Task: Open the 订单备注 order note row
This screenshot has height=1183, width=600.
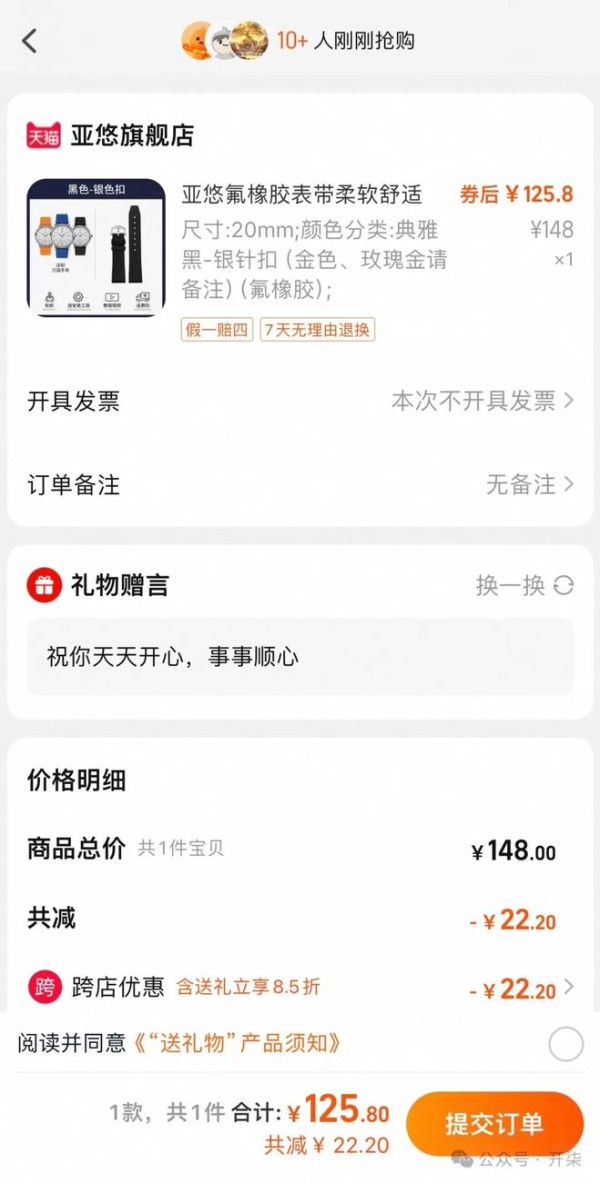Action: (300, 485)
